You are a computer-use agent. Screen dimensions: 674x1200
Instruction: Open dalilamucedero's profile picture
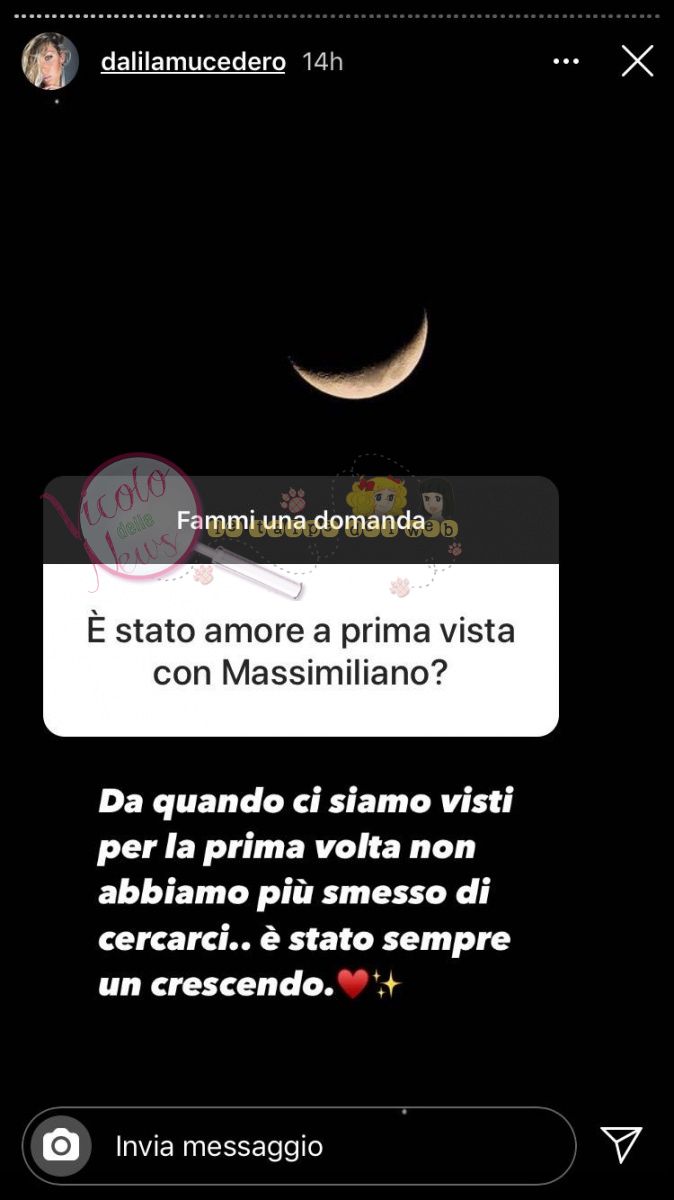click(x=50, y=61)
